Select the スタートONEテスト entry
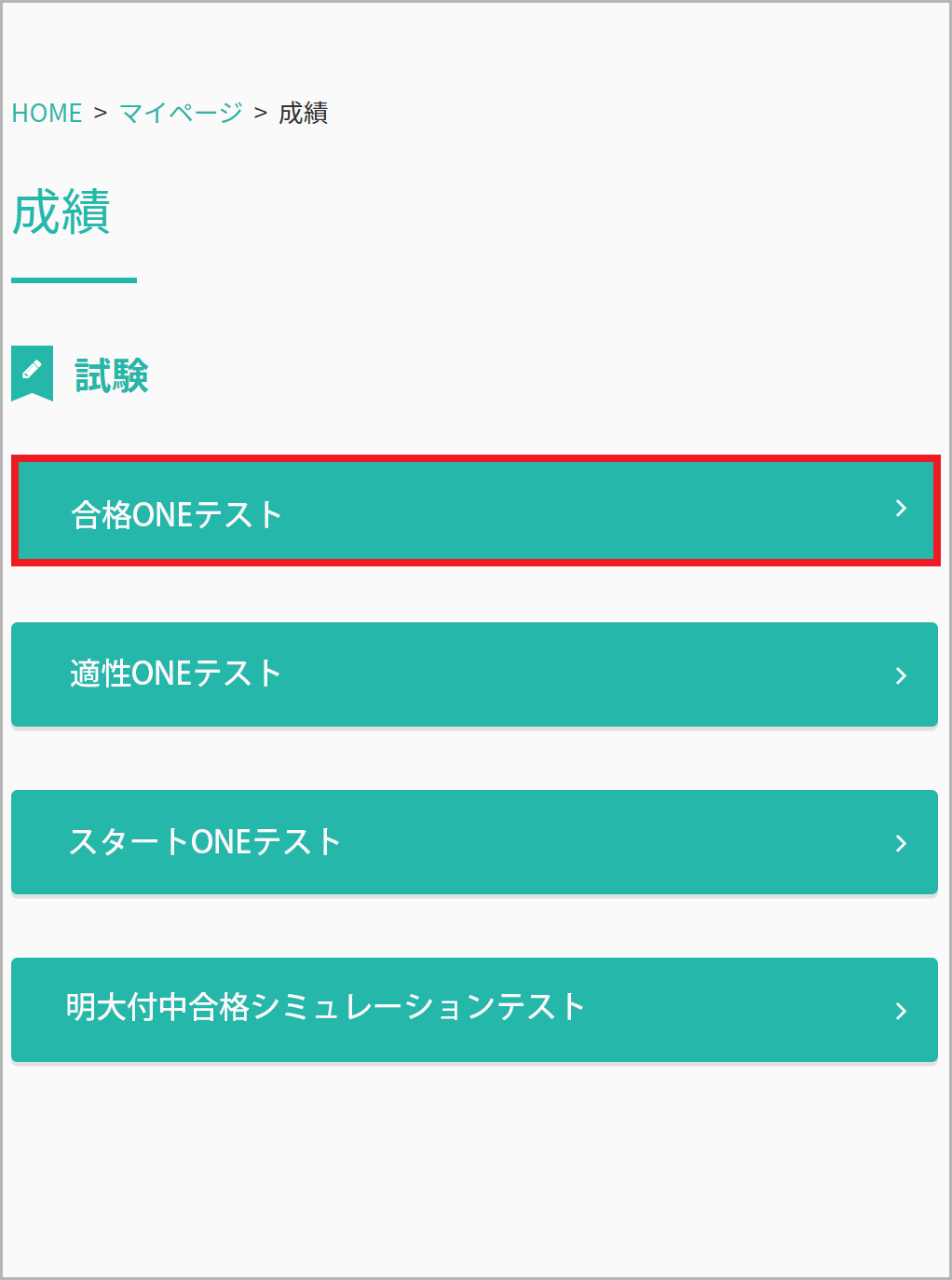 [475, 842]
